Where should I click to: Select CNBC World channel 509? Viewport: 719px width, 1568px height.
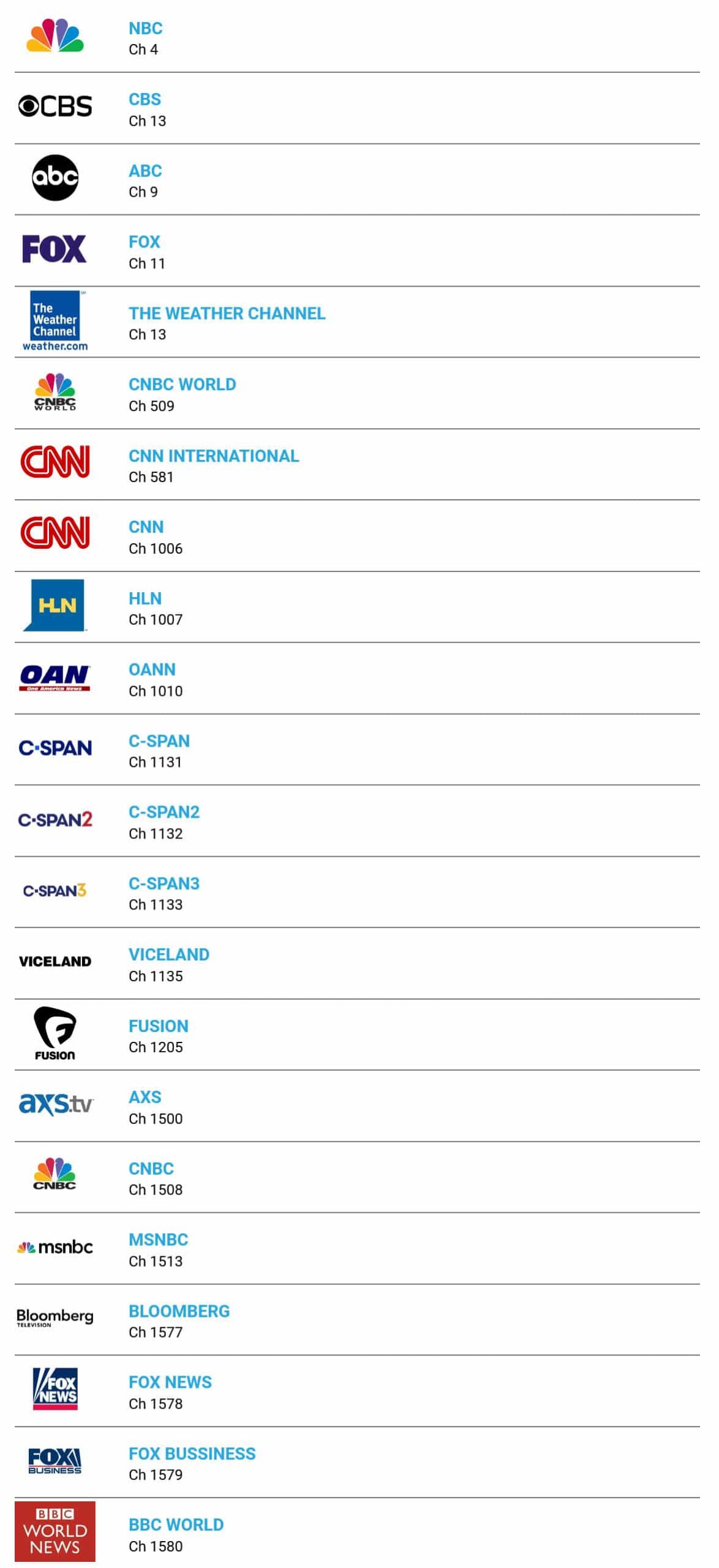pyautogui.click(x=357, y=393)
